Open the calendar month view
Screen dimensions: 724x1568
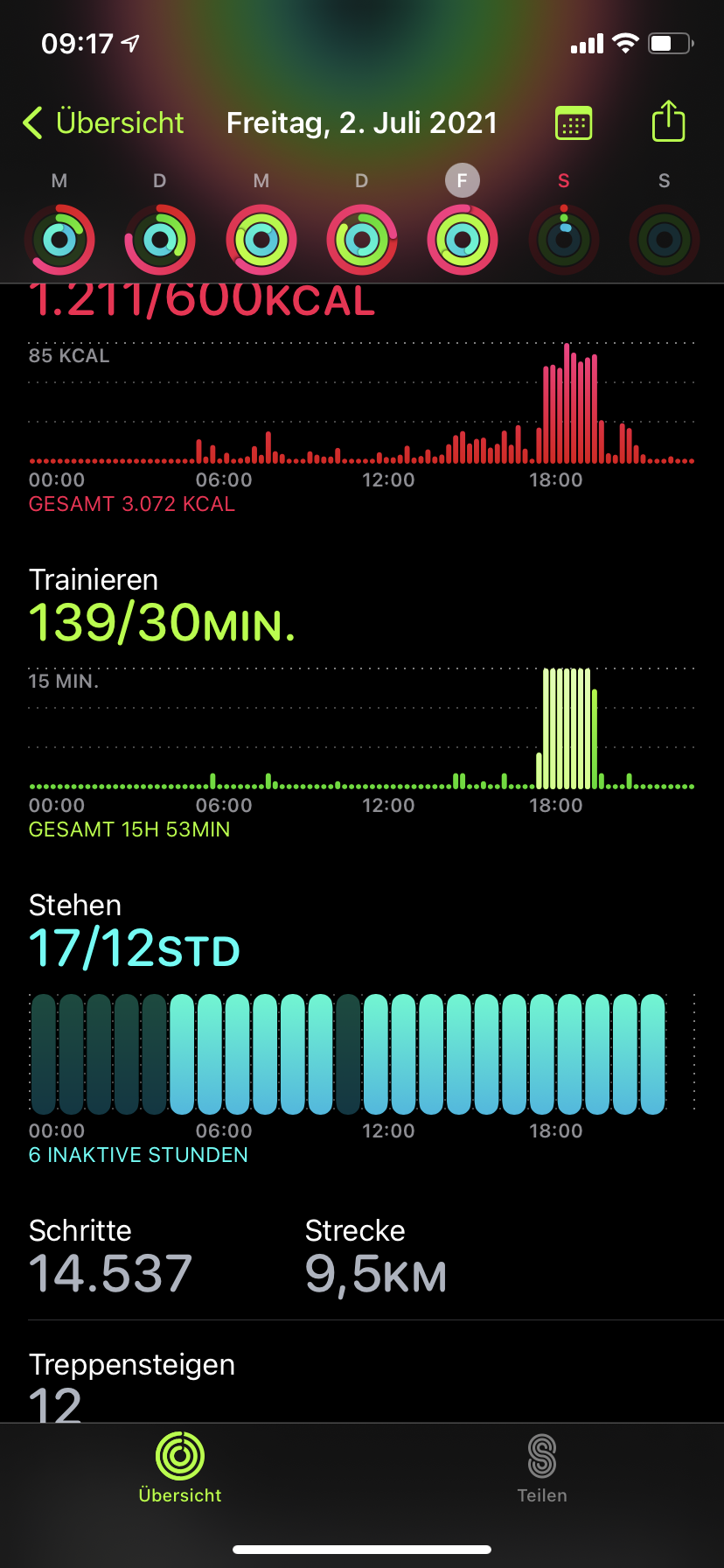(574, 123)
